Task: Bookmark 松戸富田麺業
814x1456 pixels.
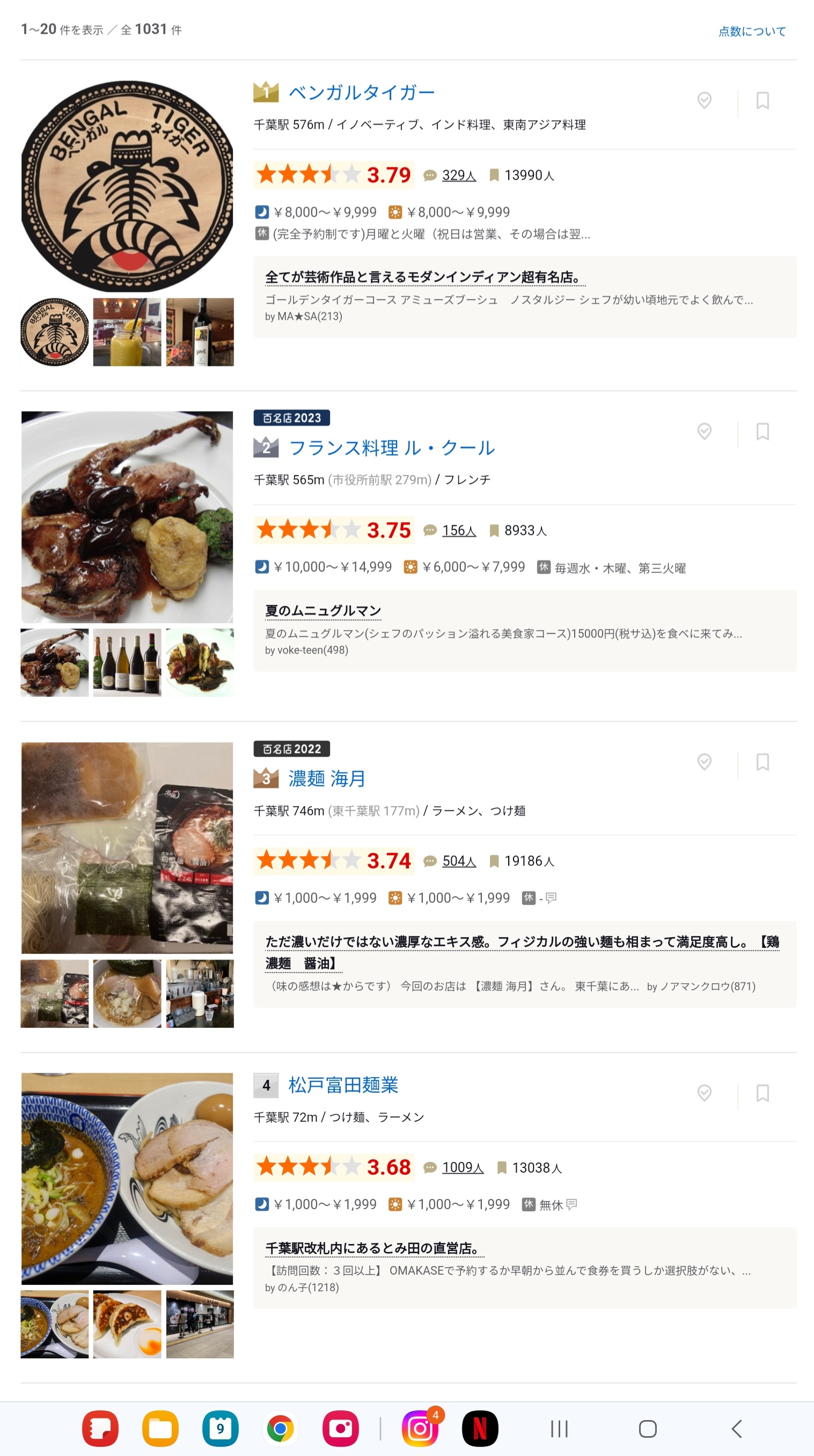Action: [x=762, y=1093]
